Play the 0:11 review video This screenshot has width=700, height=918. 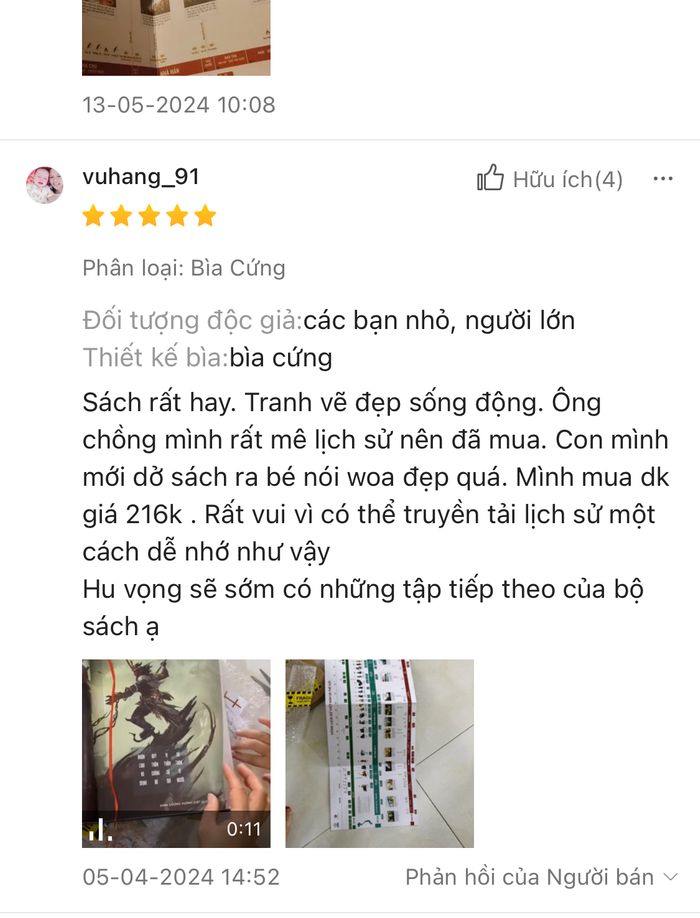pyautogui.click(x=176, y=753)
